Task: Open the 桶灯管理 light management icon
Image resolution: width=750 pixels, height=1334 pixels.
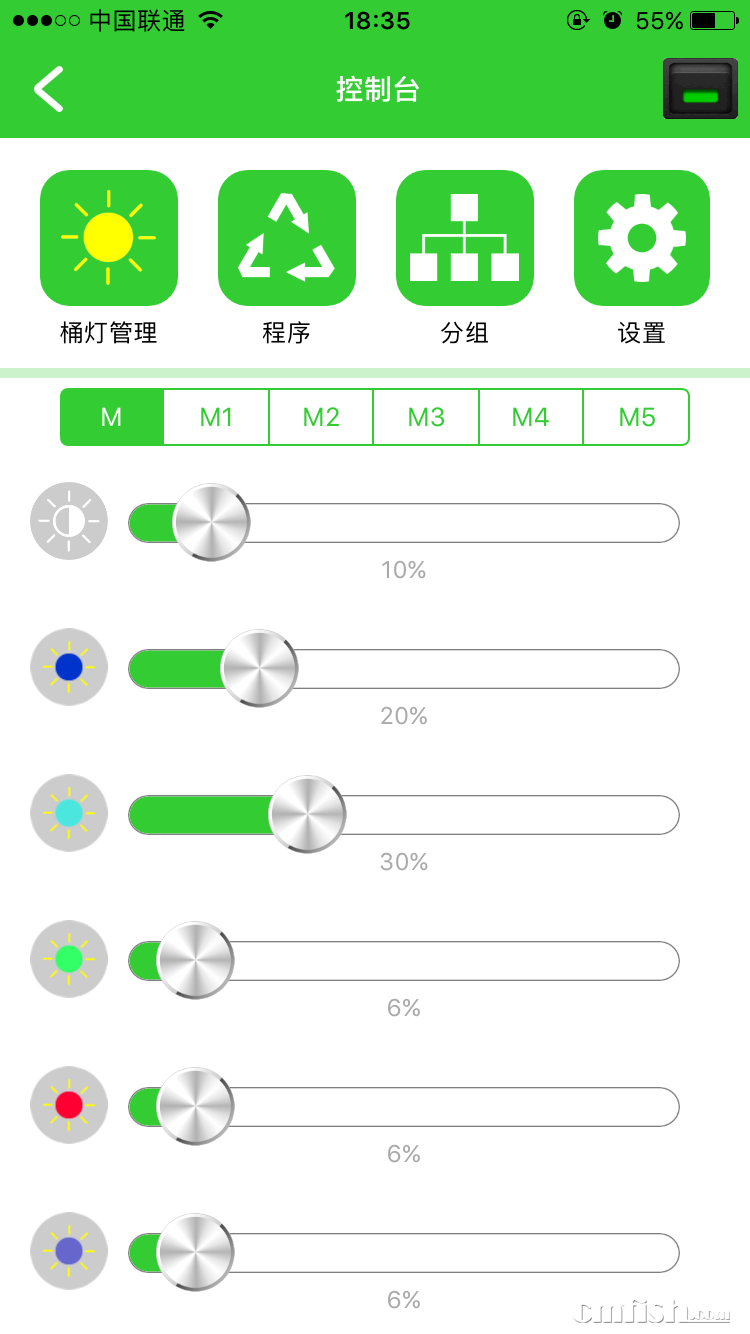Action: tap(109, 237)
